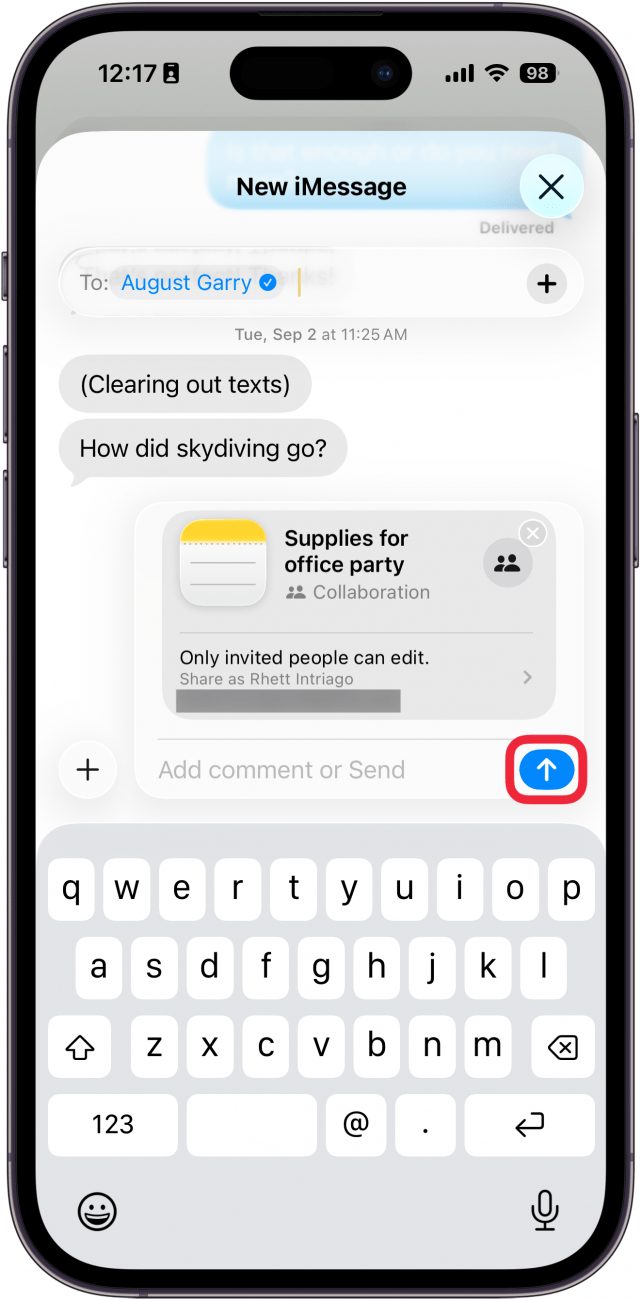This screenshot has height=1301, width=642.
Task: Open the apps plus menu beside message field
Action: click(x=88, y=769)
